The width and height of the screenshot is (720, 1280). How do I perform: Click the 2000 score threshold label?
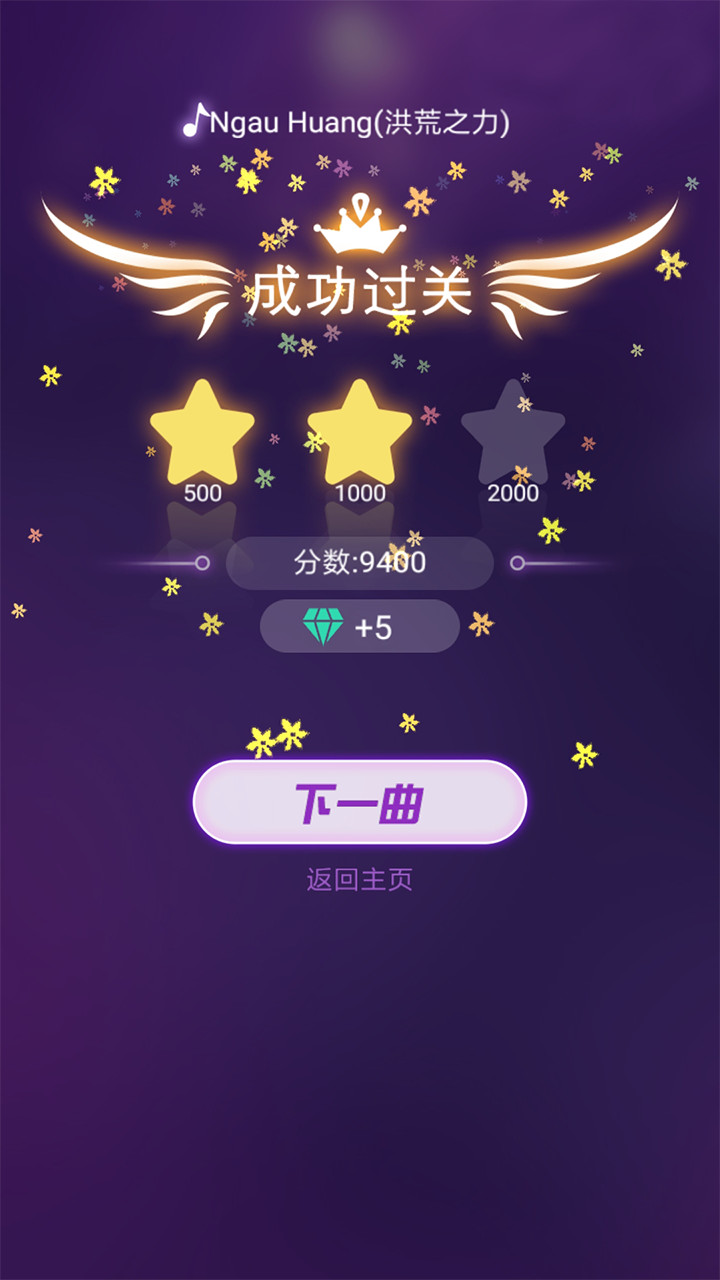(513, 493)
